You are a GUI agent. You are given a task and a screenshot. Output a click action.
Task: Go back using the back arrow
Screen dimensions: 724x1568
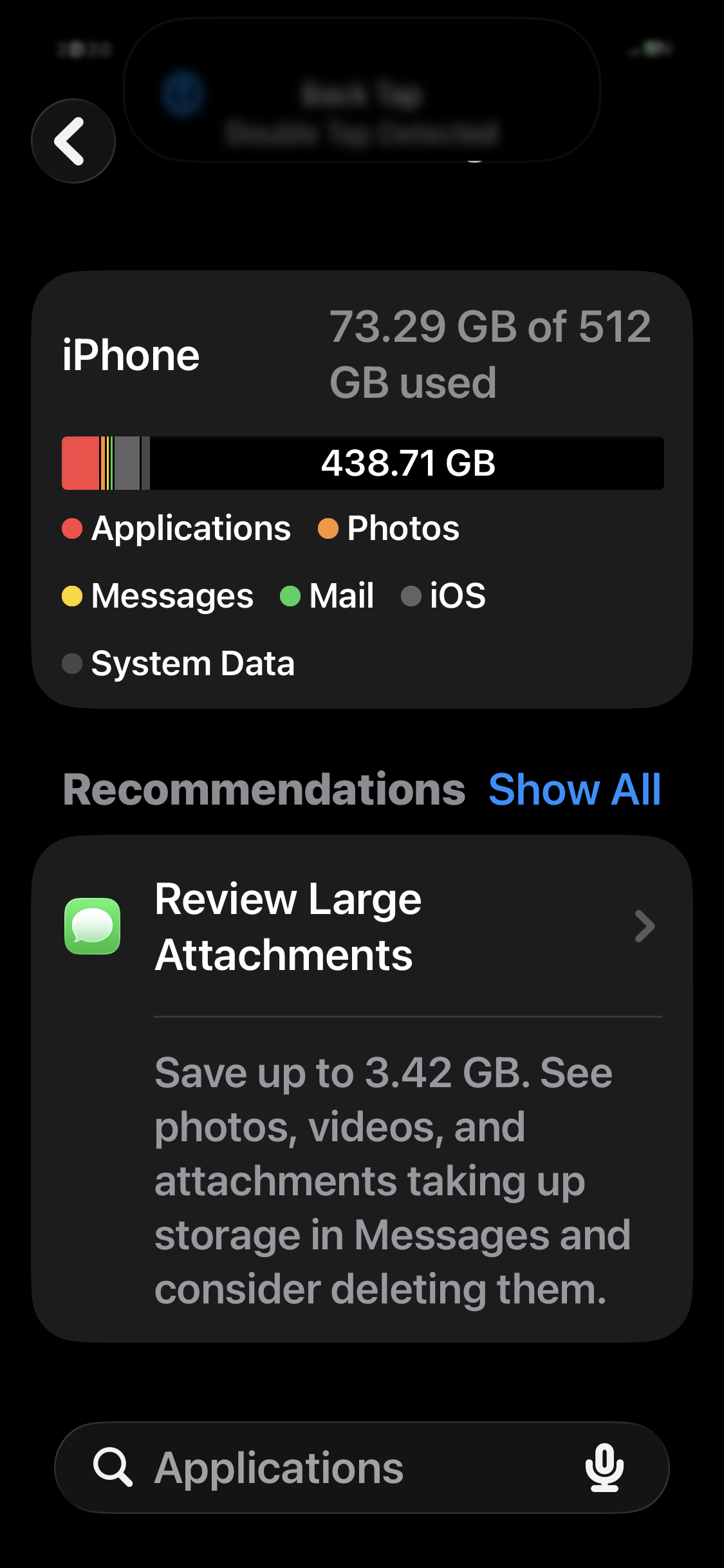pos(73,141)
